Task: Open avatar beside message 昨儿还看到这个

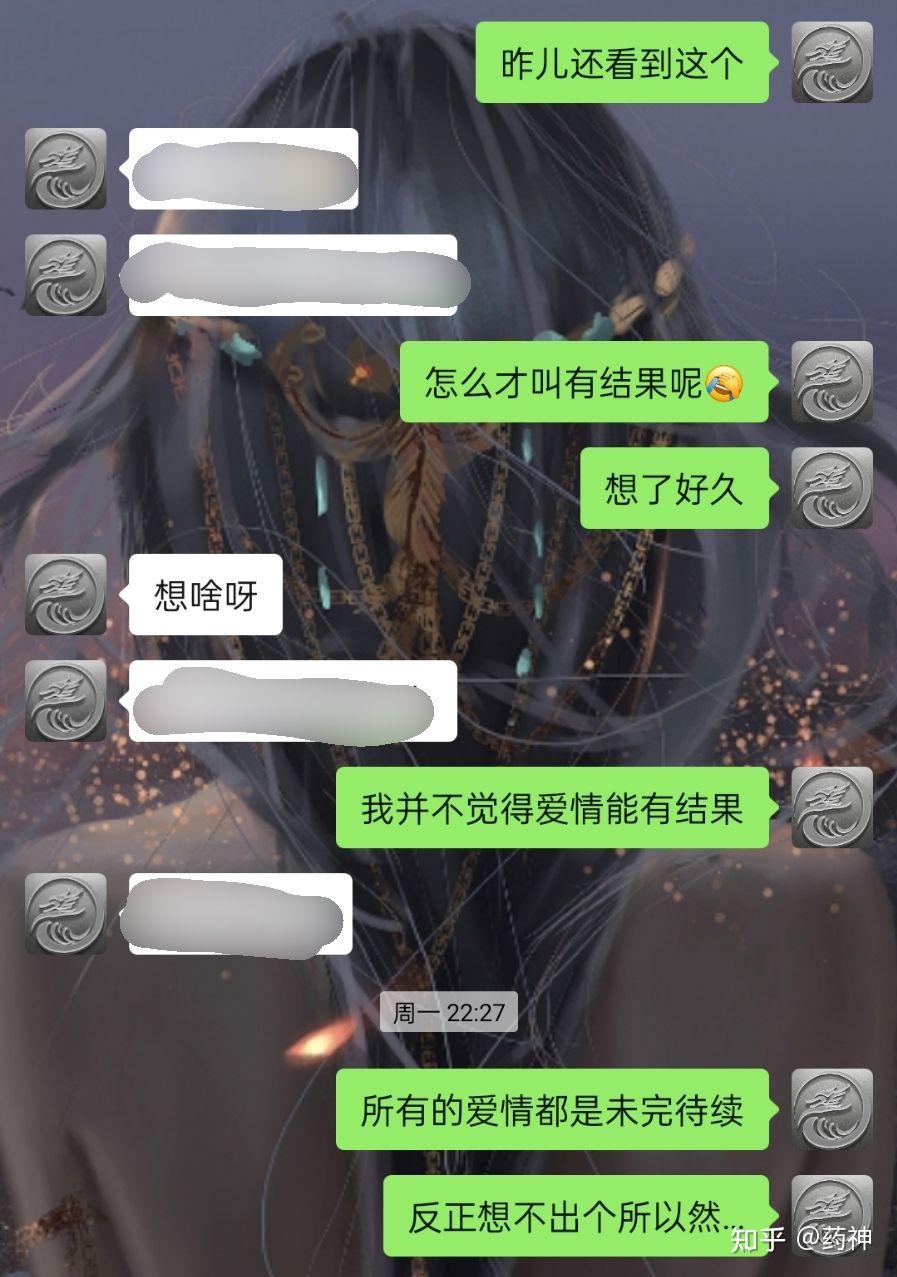Action: (831, 62)
